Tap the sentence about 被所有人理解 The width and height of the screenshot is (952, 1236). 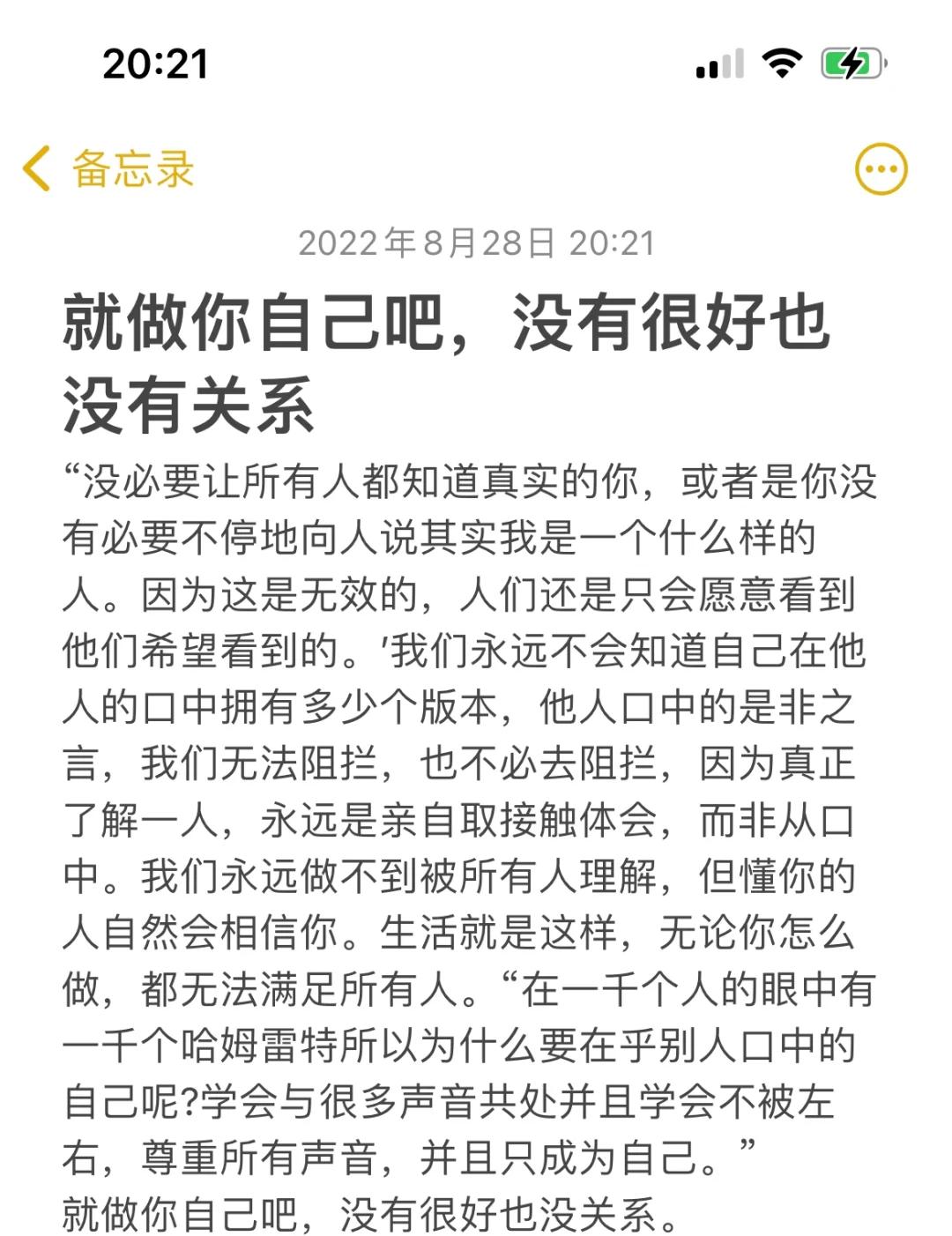click(x=441, y=877)
